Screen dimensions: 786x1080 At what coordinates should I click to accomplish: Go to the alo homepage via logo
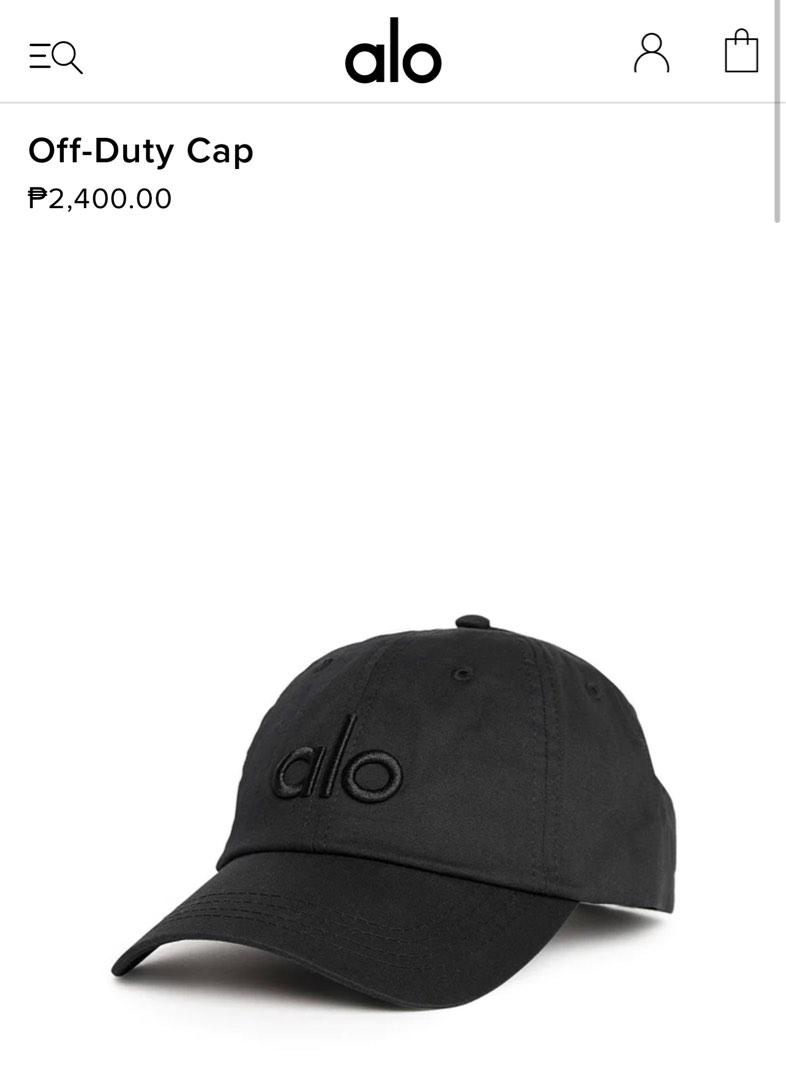point(393,57)
